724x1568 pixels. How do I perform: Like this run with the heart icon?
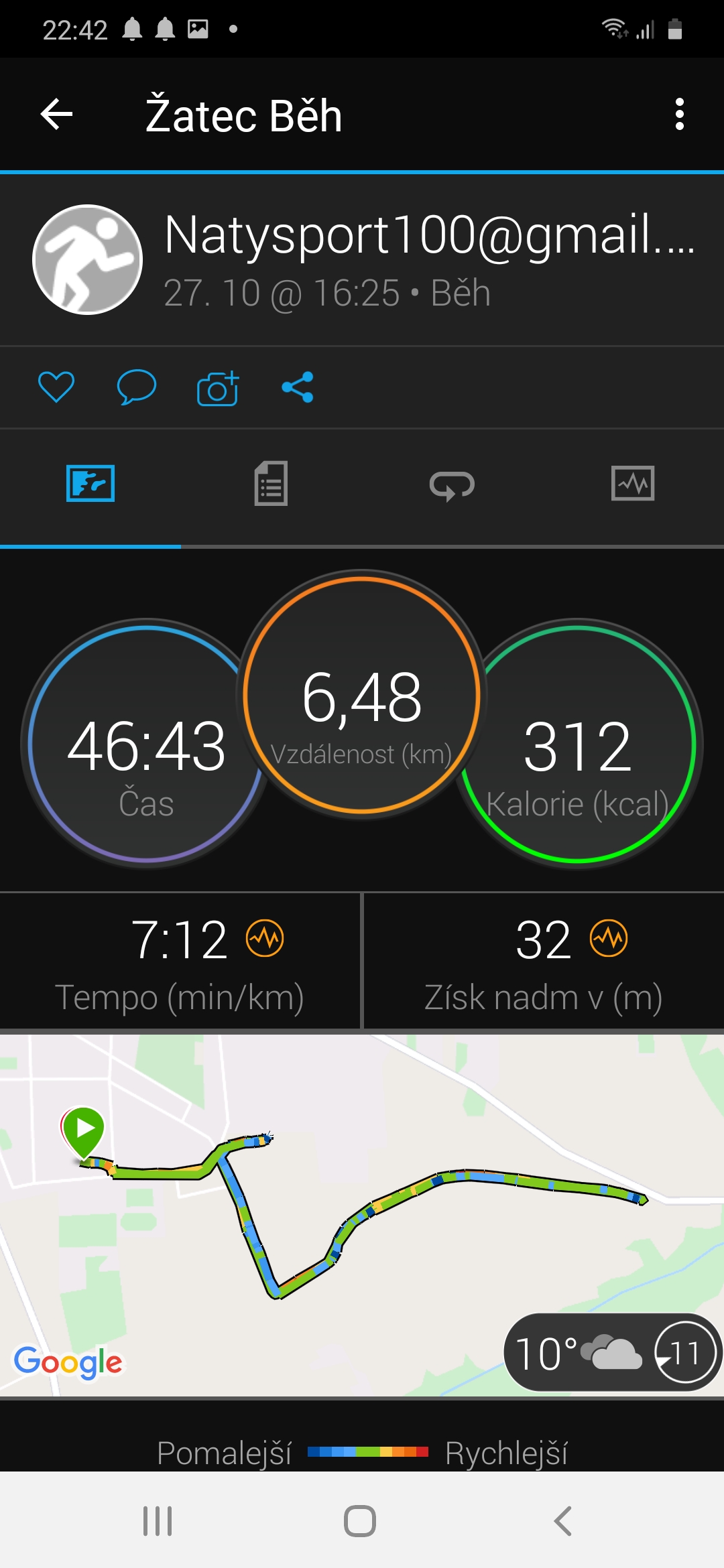56,387
